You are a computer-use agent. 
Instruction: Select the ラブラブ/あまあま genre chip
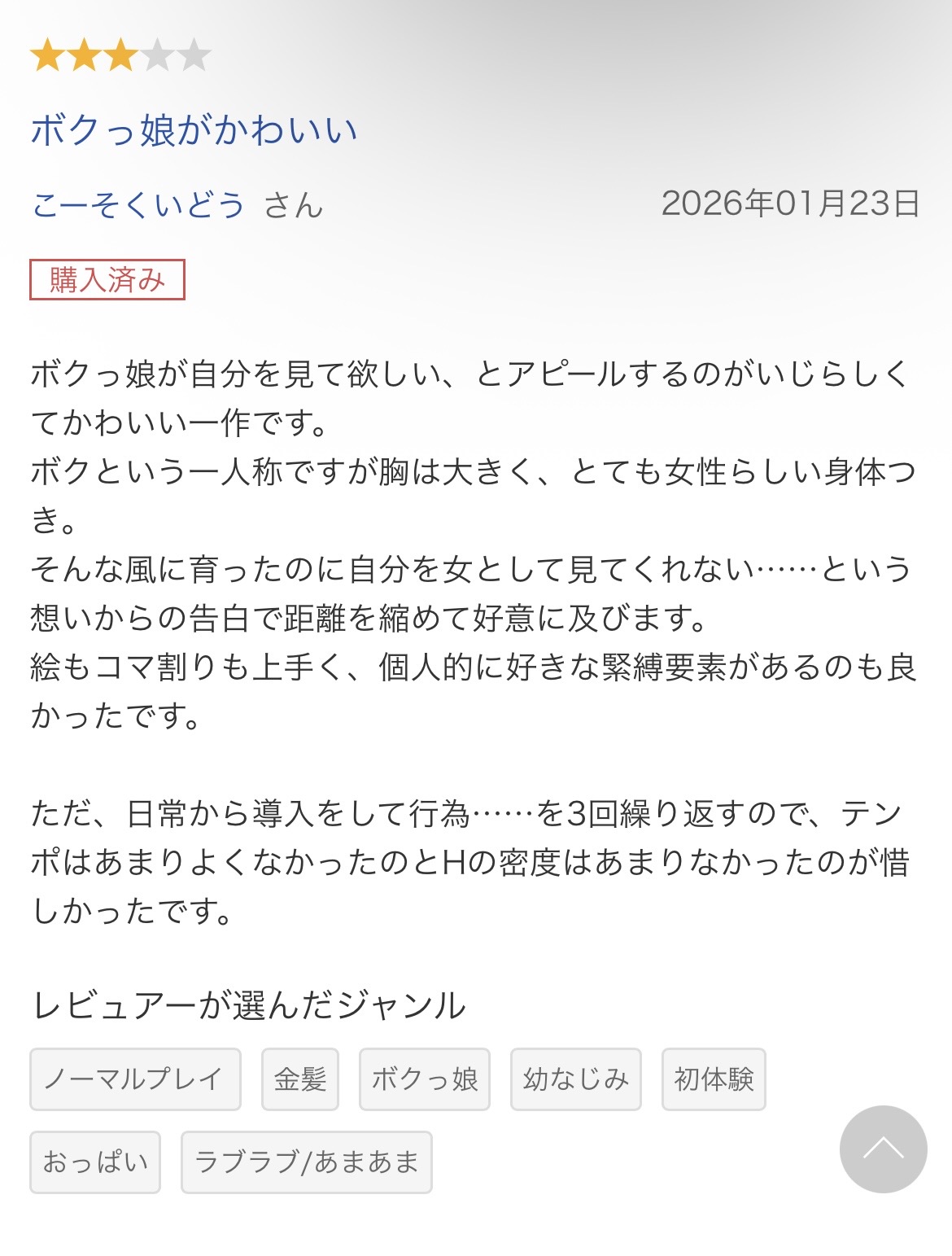306,1162
